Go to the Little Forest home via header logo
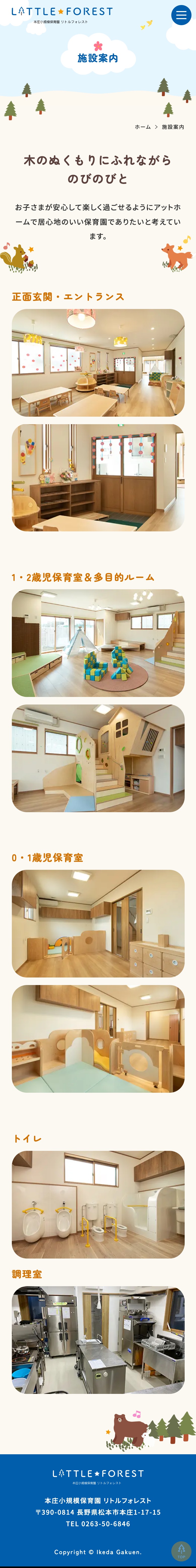Viewport: 196px width, 1568px height. coord(61,15)
